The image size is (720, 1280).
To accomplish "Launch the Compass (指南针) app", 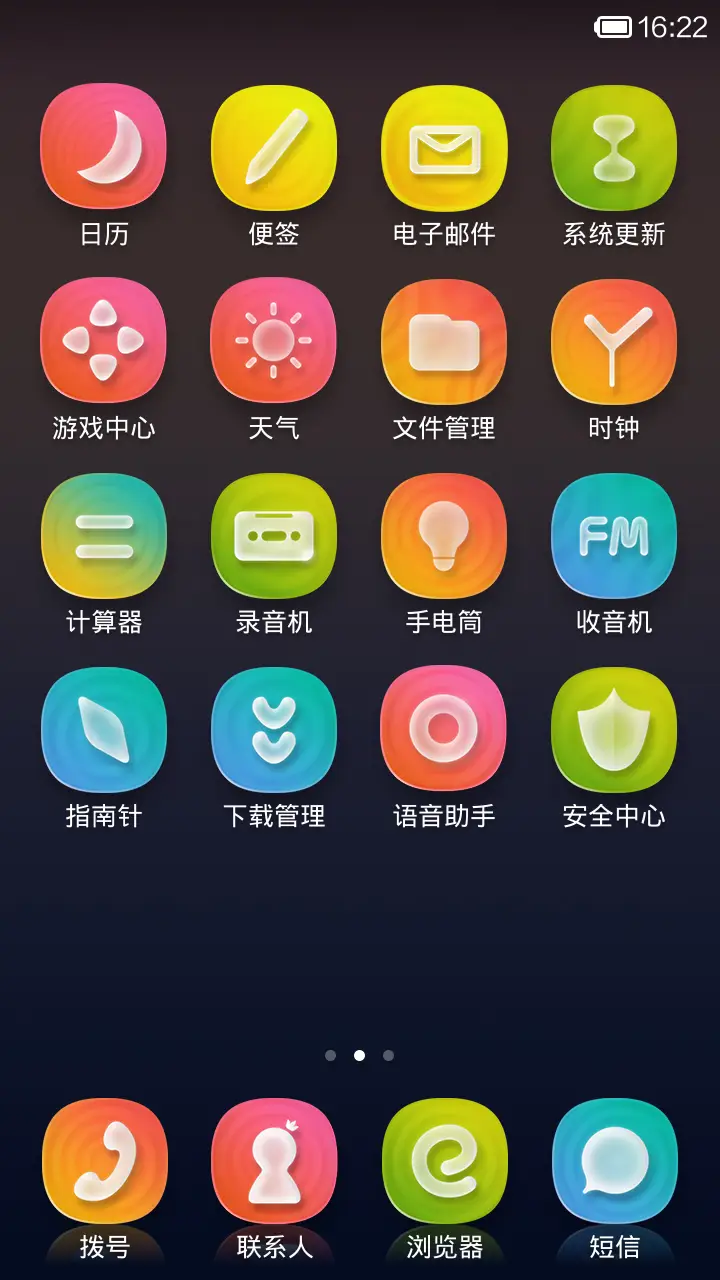I will [104, 730].
